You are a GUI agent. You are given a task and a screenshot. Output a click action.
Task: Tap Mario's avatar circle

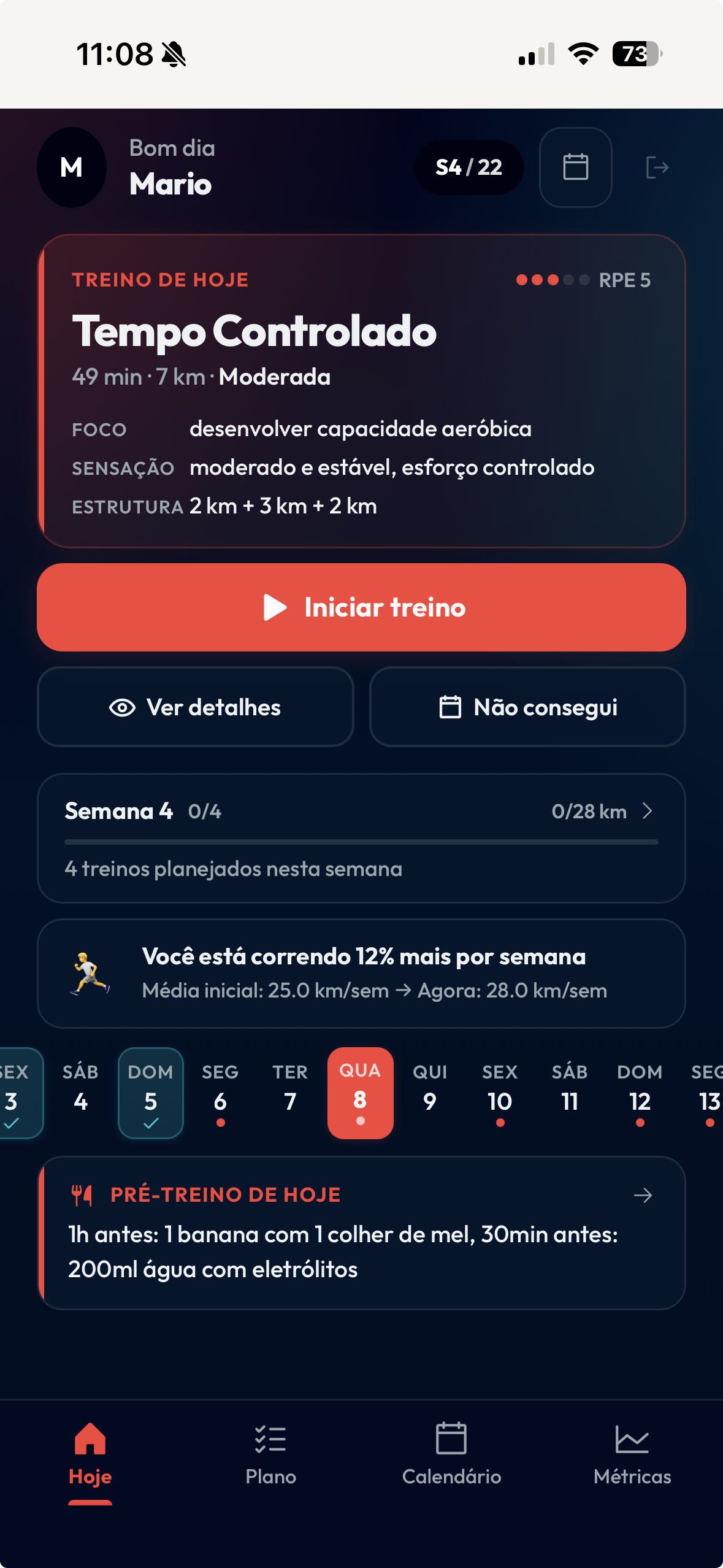pos(71,167)
